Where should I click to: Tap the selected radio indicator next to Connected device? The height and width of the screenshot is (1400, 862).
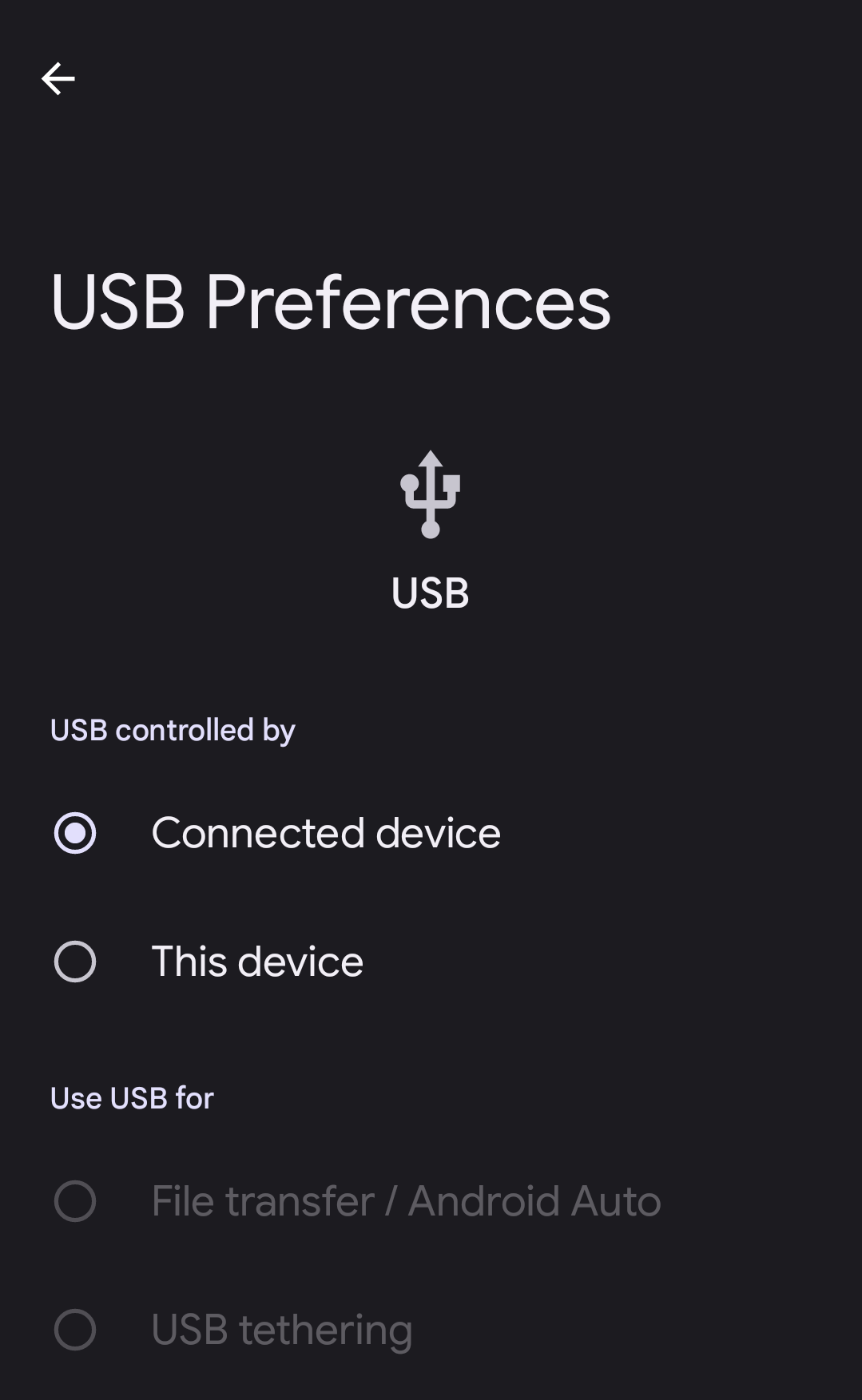point(76,832)
